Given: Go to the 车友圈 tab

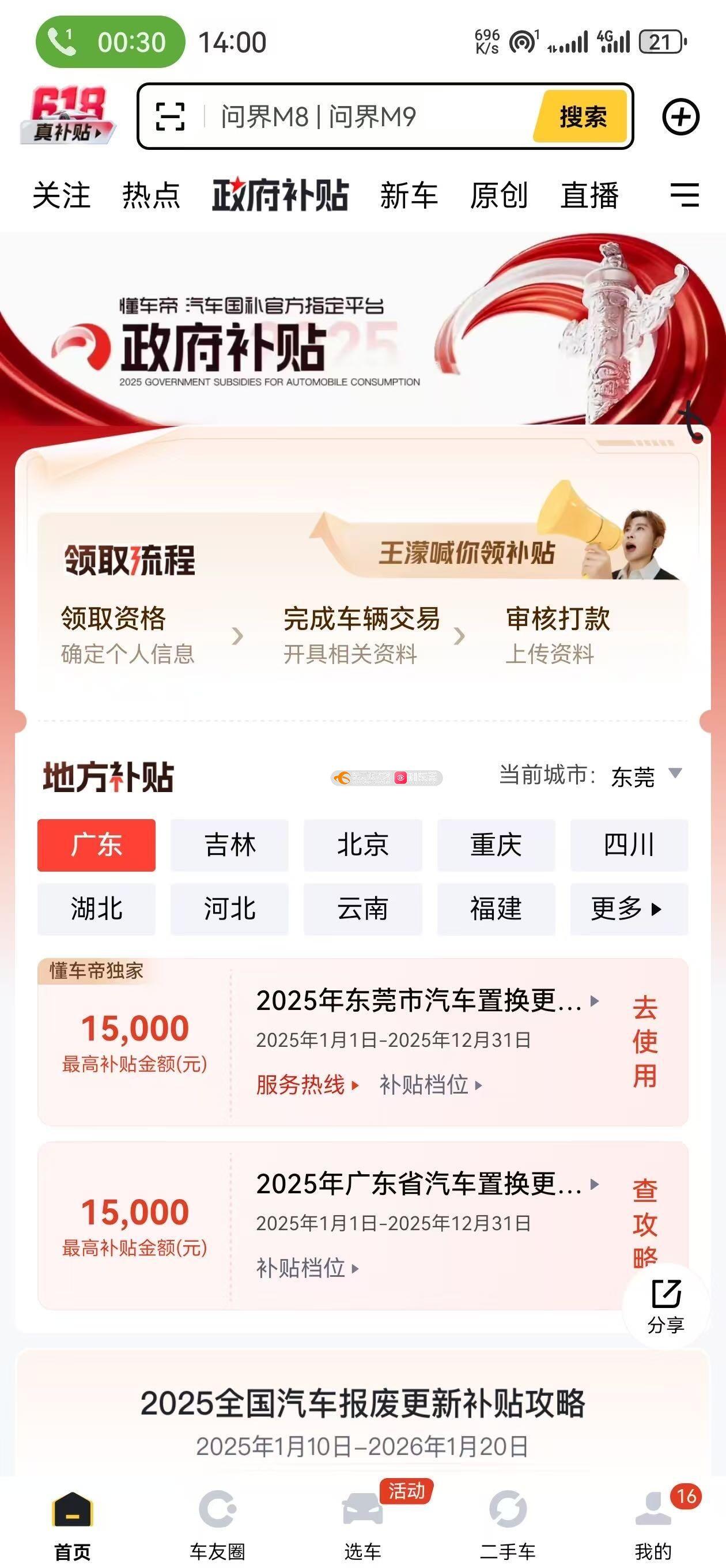Looking at the screenshot, I should tap(217, 1522).
